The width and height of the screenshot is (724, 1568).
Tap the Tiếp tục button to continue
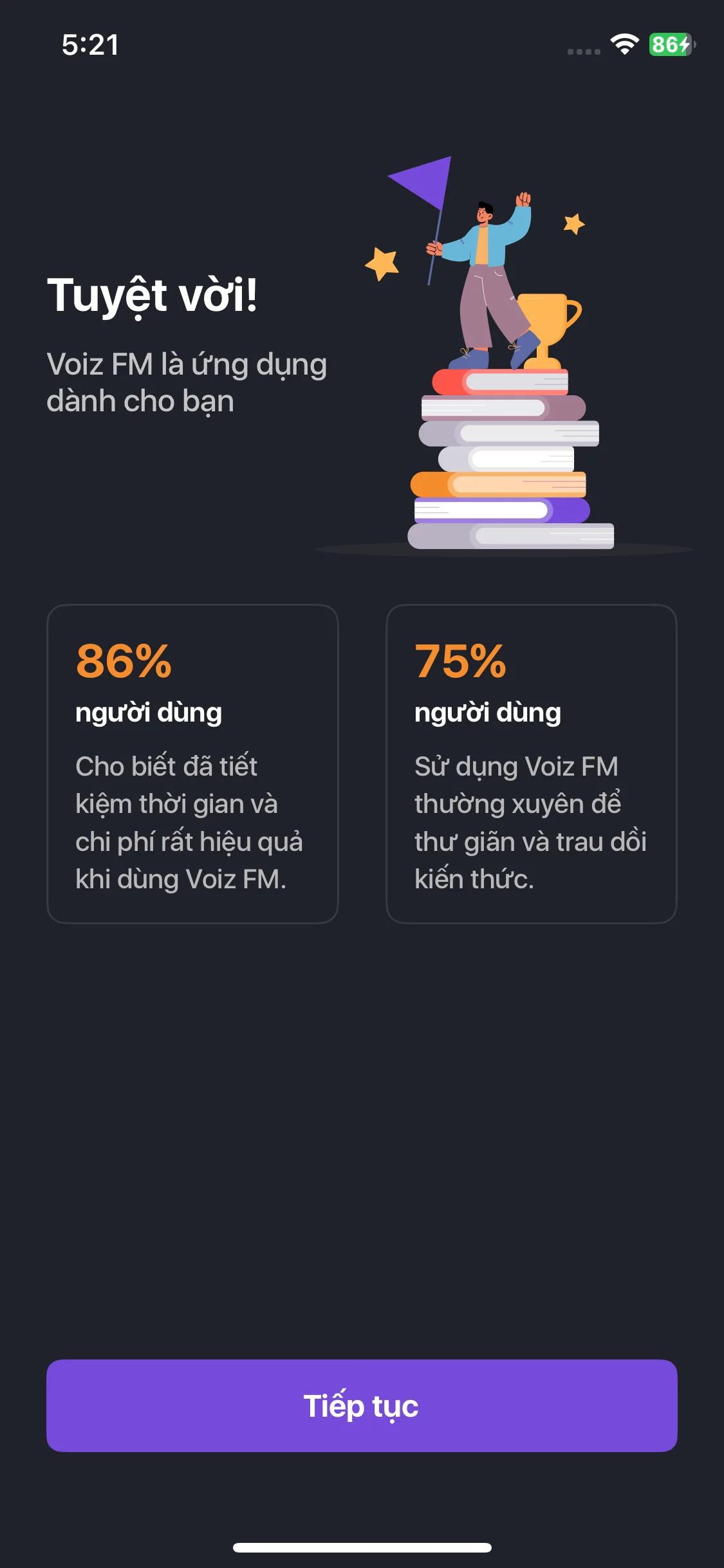pyautogui.click(x=362, y=1406)
